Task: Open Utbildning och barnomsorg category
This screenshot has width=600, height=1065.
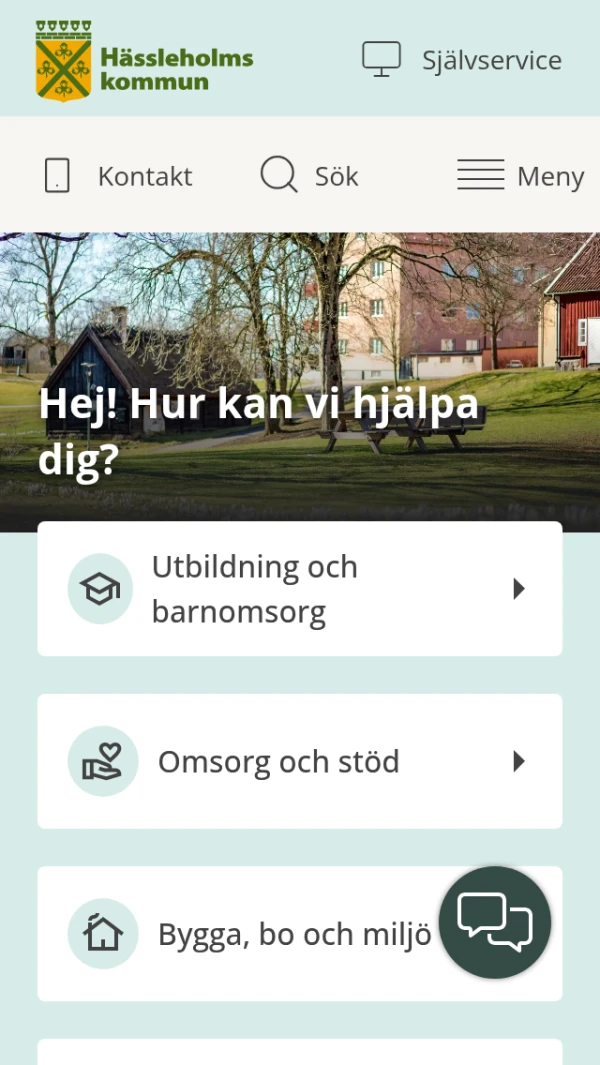Action: pyautogui.click(x=300, y=589)
